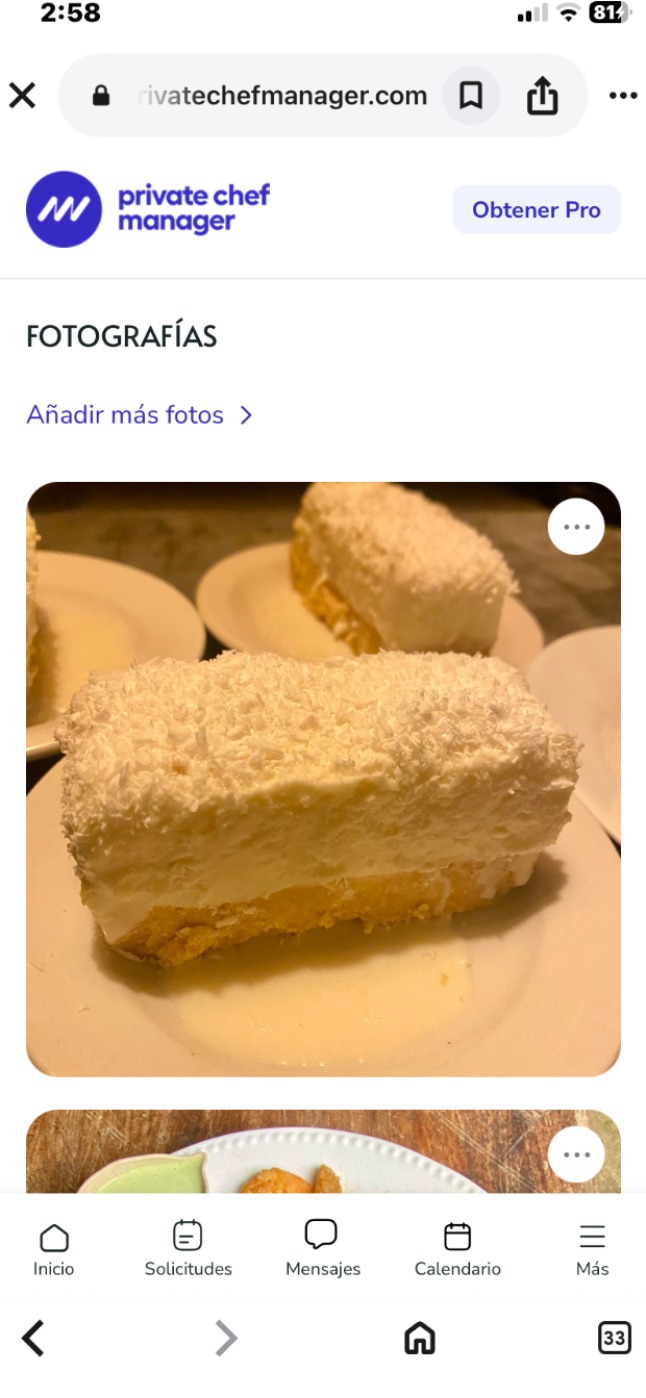Open the Más menu
This screenshot has width=646, height=1398.
pos(592,1249)
